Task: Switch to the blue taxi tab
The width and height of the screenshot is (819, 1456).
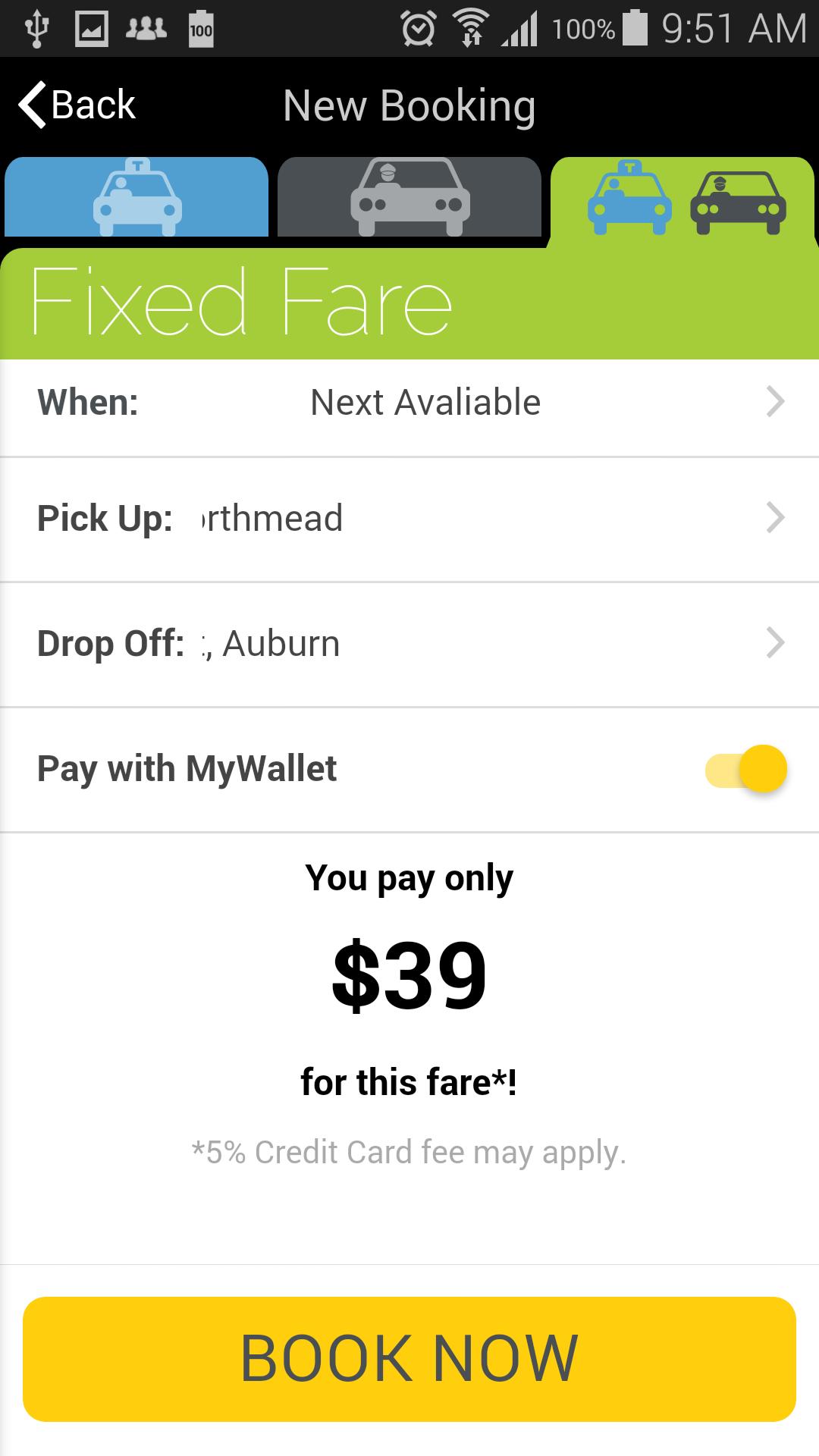Action: pyautogui.click(x=136, y=197)
